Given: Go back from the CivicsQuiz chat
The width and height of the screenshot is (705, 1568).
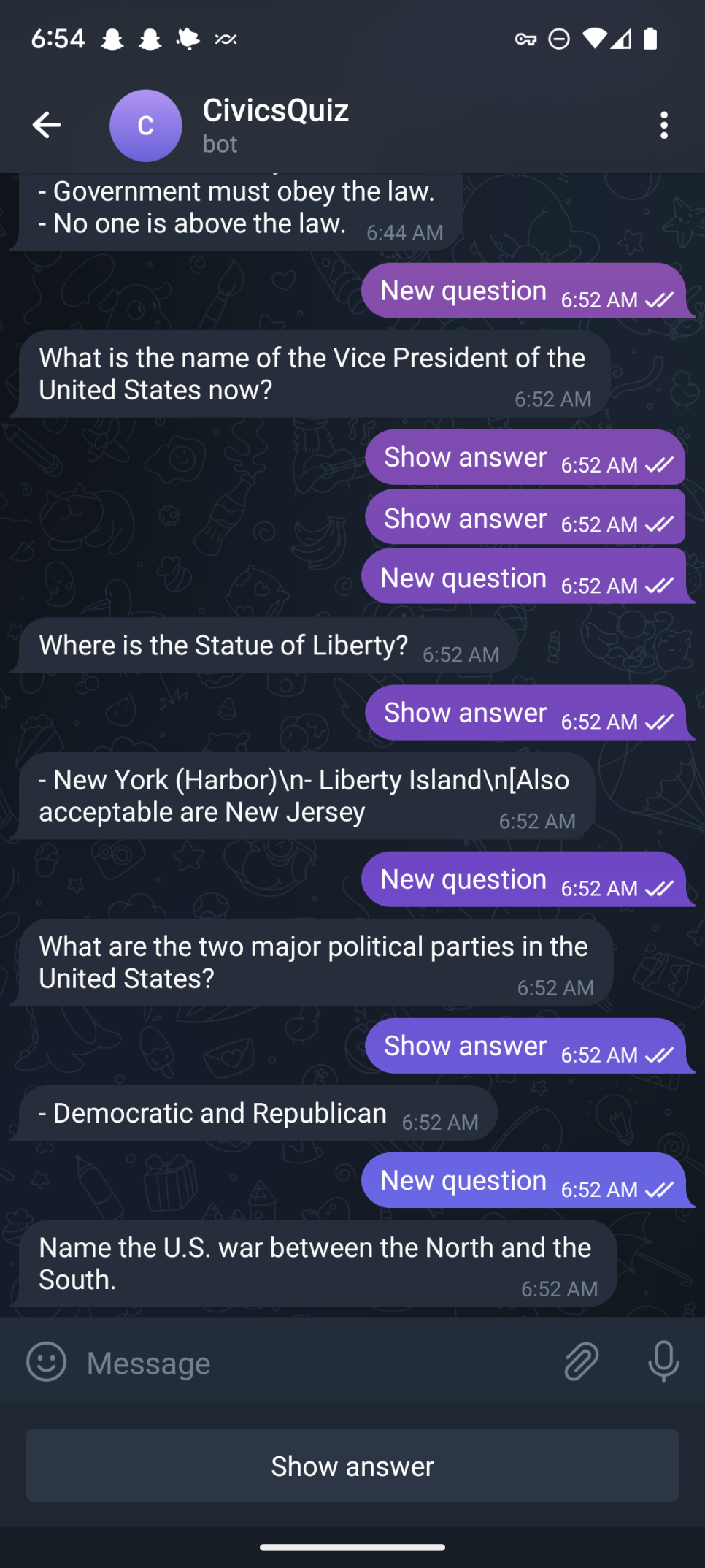Looking at the screenshot, I should click(x=47, y=125).
